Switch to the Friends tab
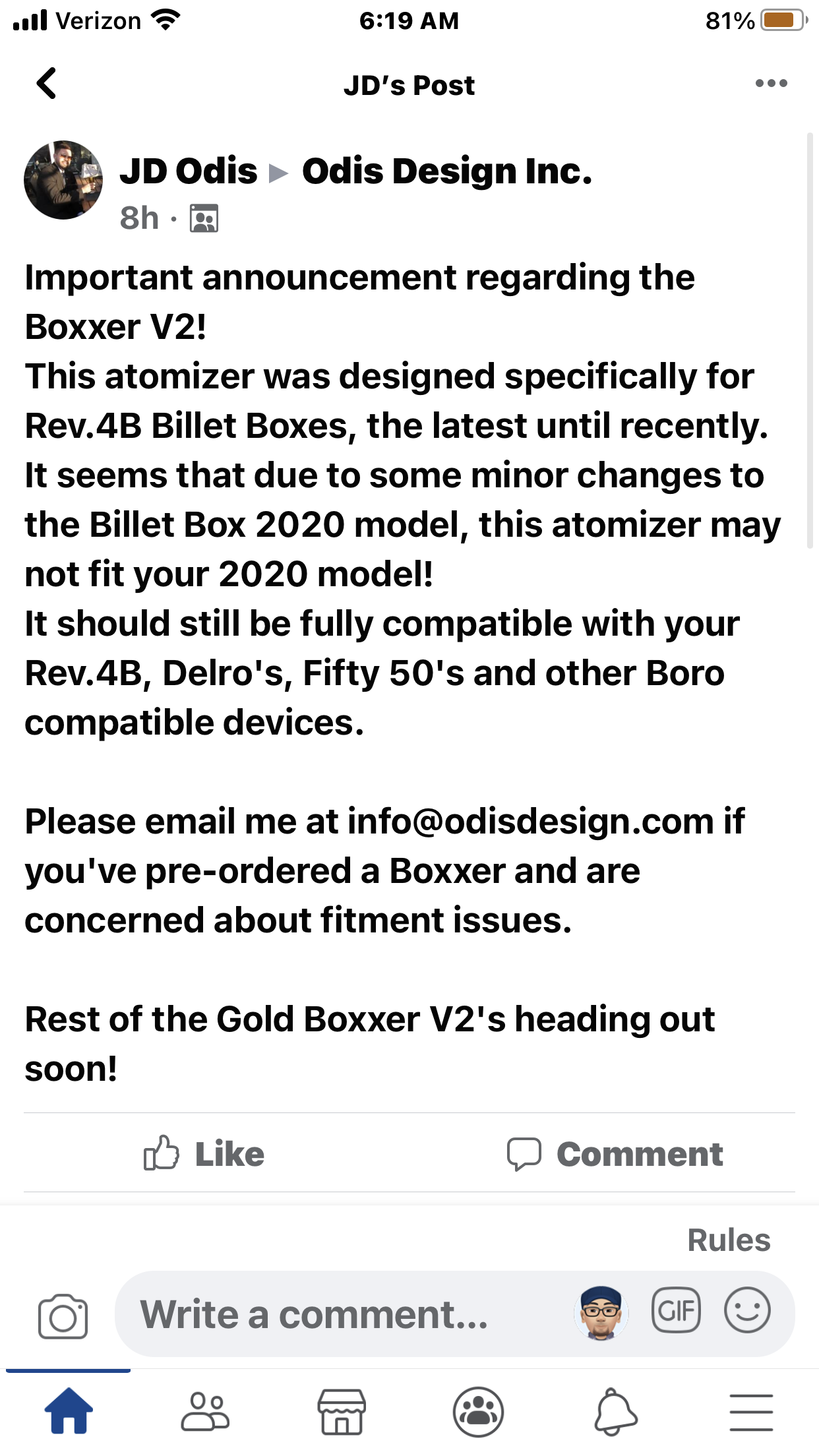The width and height of the screenshot is (819, 1456). pos(205,1411)
